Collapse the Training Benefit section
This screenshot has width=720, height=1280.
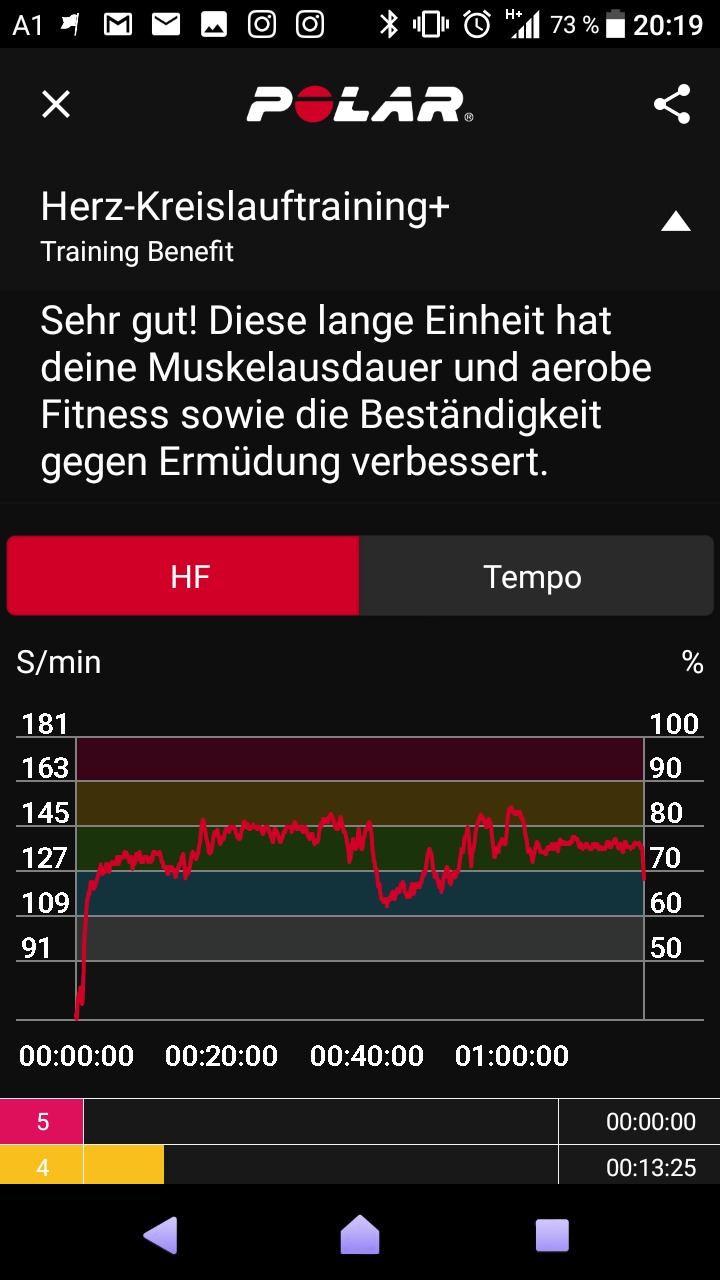tap(676, 222)
